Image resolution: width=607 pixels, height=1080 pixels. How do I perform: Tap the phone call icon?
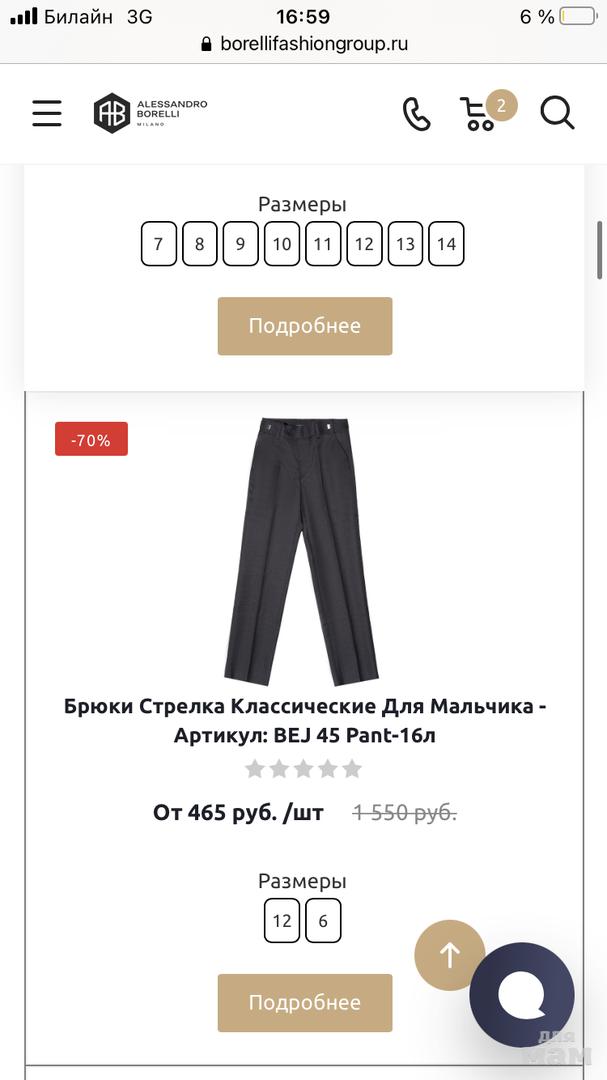(x=416, y=114)
